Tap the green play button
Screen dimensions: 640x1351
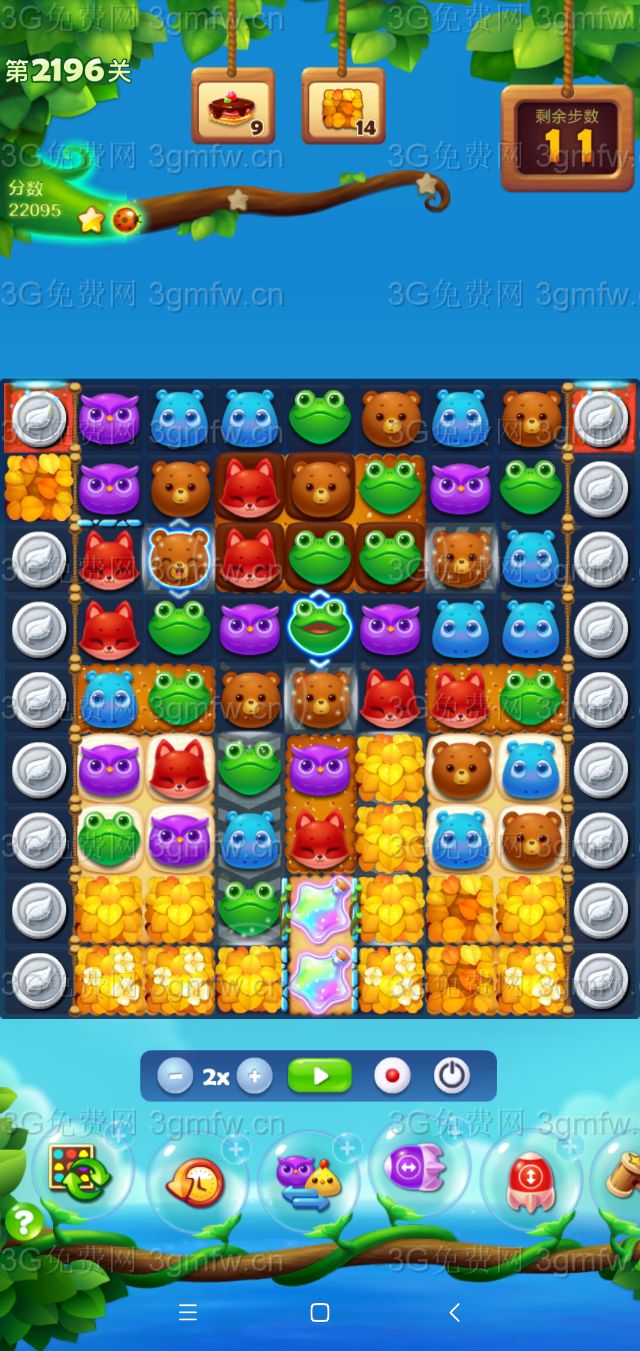coord(320,1076)
